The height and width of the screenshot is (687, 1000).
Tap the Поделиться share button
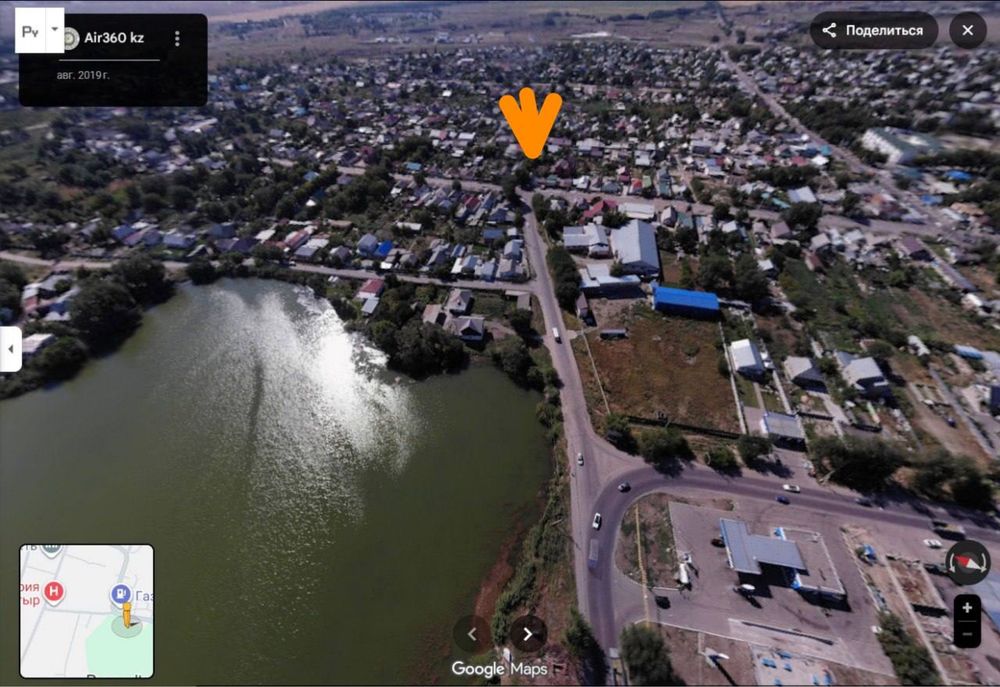pos(873,30)
